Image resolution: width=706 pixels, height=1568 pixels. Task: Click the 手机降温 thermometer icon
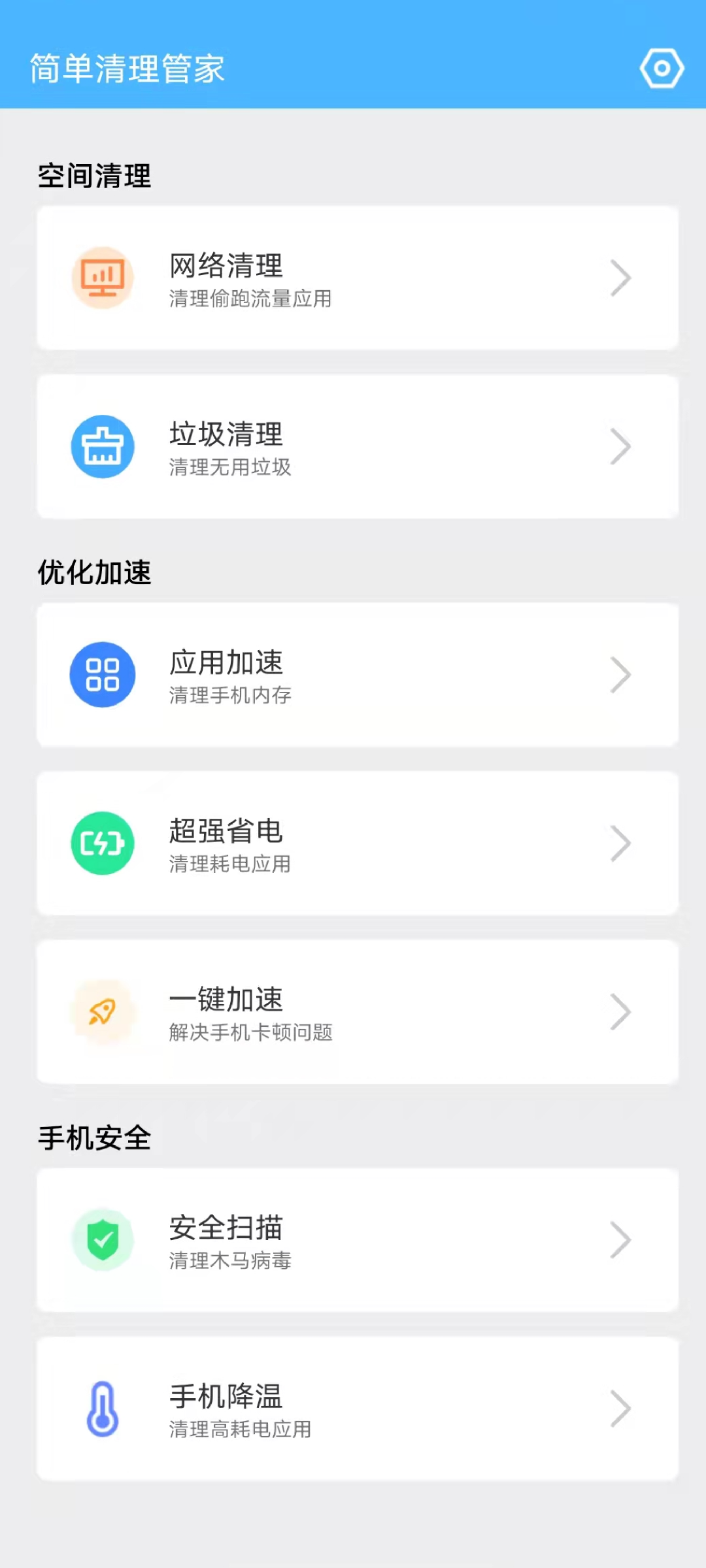click(103, 1409)
